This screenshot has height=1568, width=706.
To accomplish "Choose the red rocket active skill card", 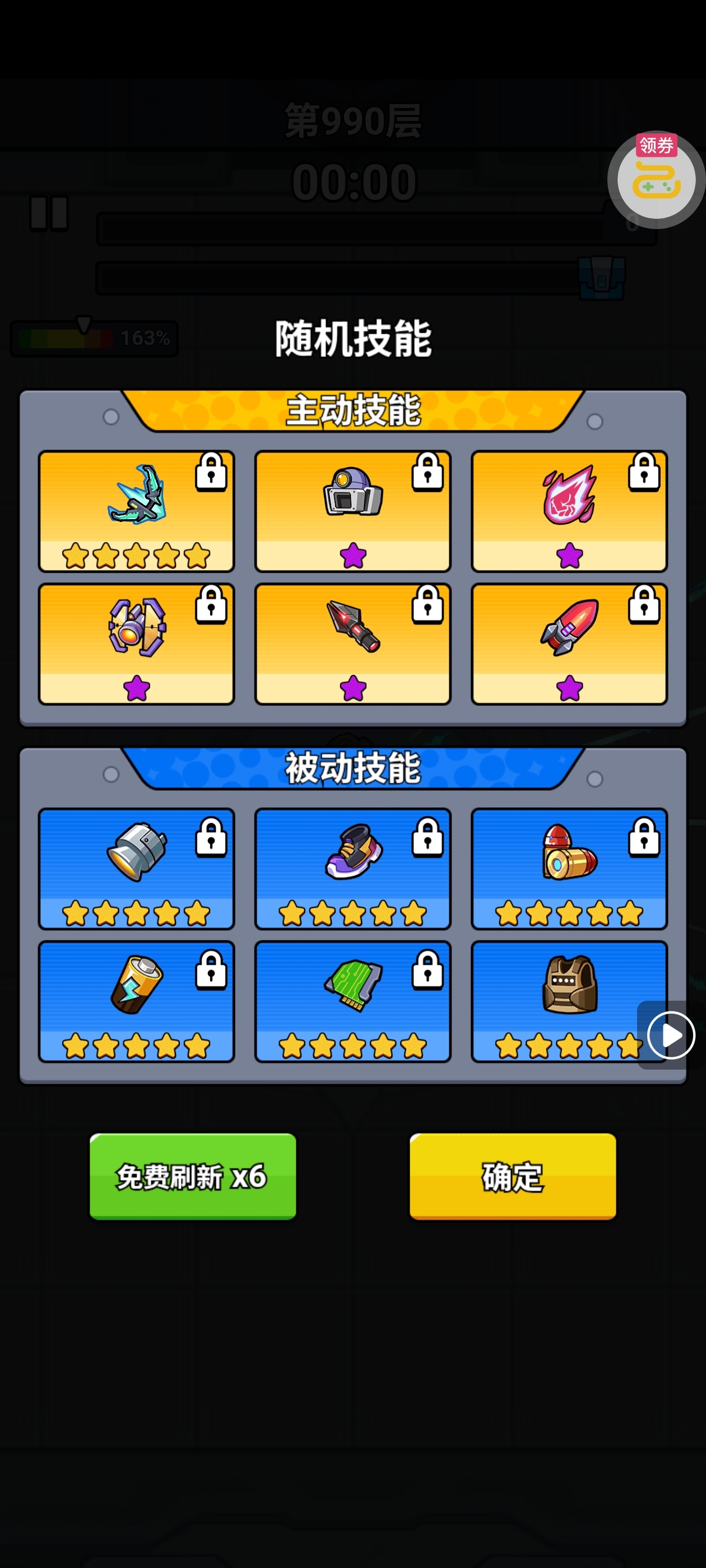I will tap(569, 643).
